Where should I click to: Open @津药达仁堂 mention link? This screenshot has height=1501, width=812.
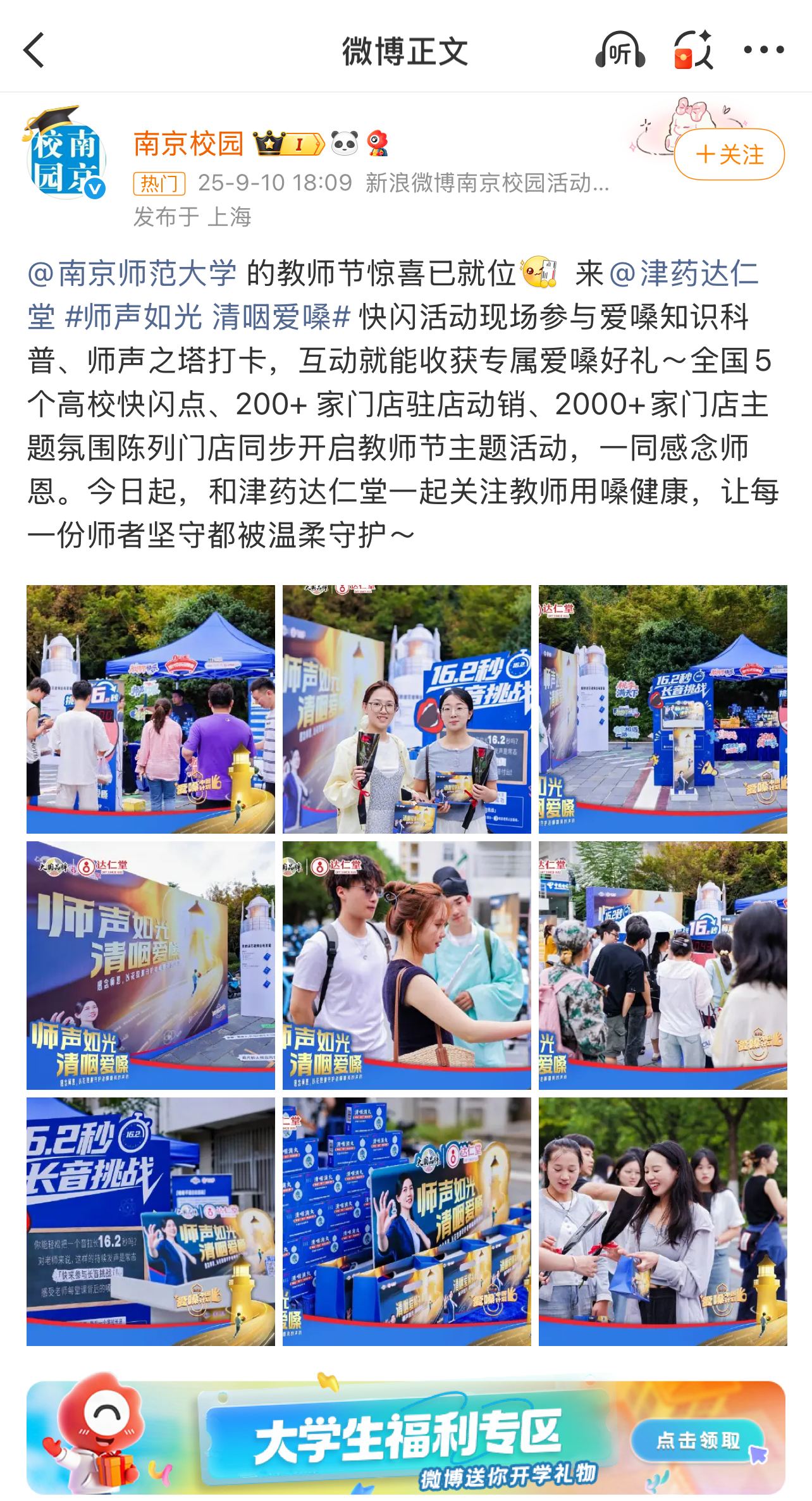coord(683,274)
